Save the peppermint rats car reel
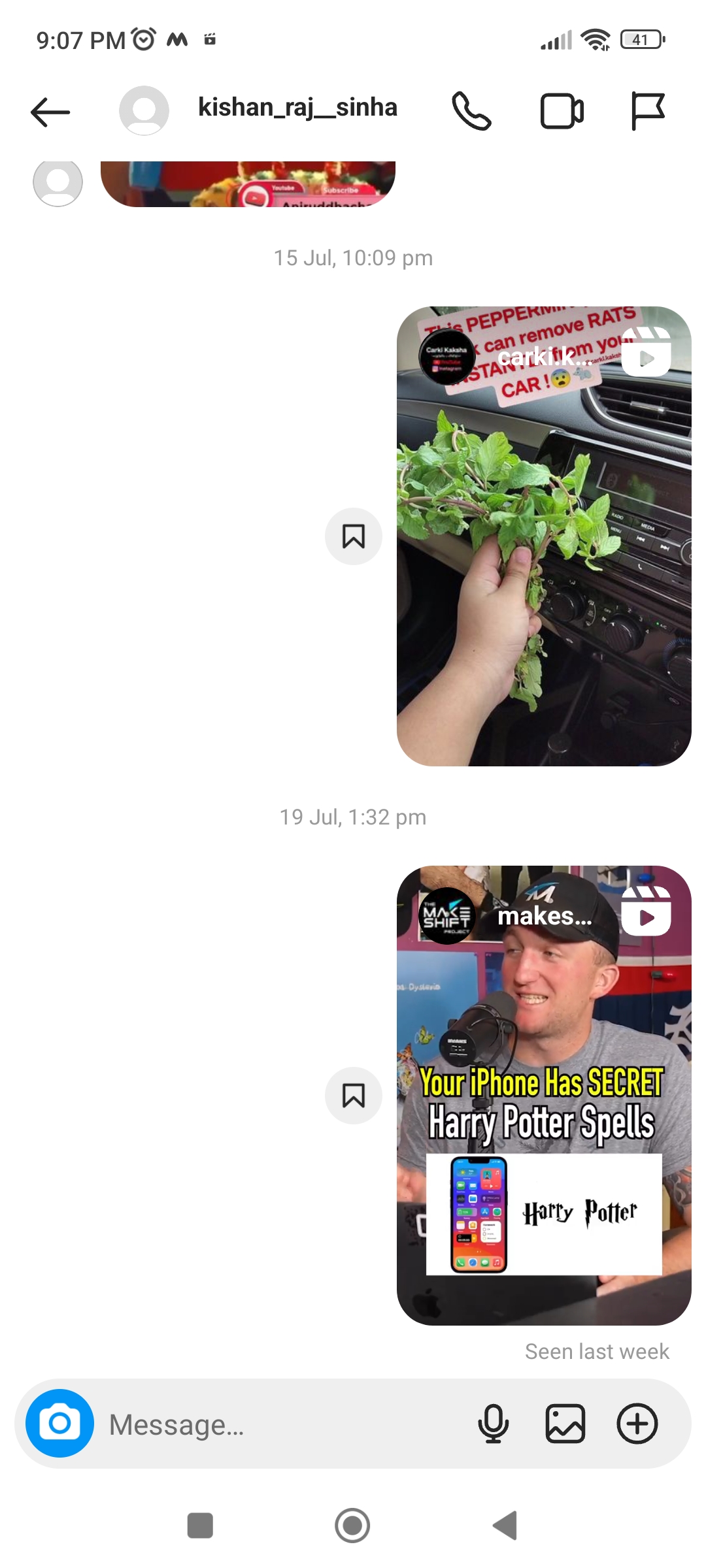 [353, 536]
